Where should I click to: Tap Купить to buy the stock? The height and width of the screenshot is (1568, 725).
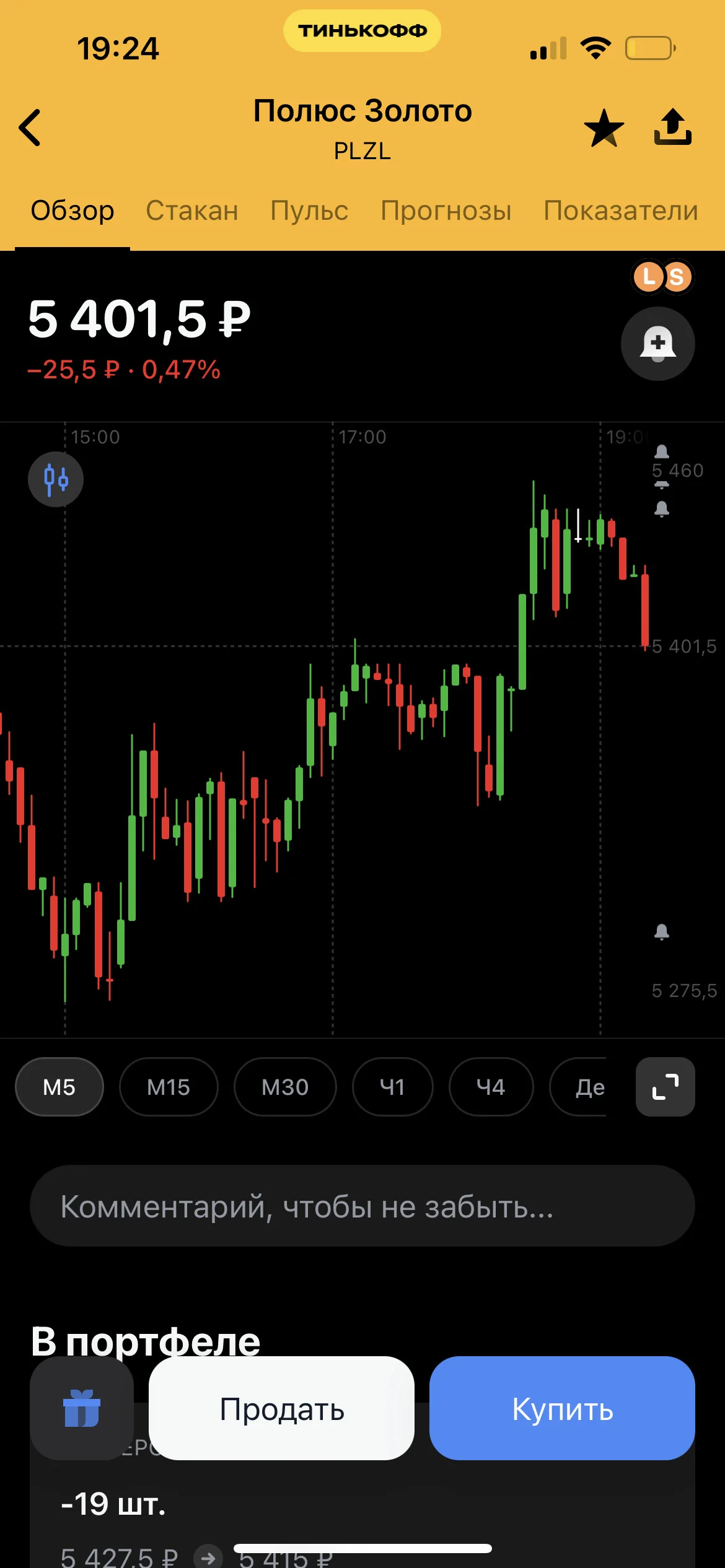562,1408
